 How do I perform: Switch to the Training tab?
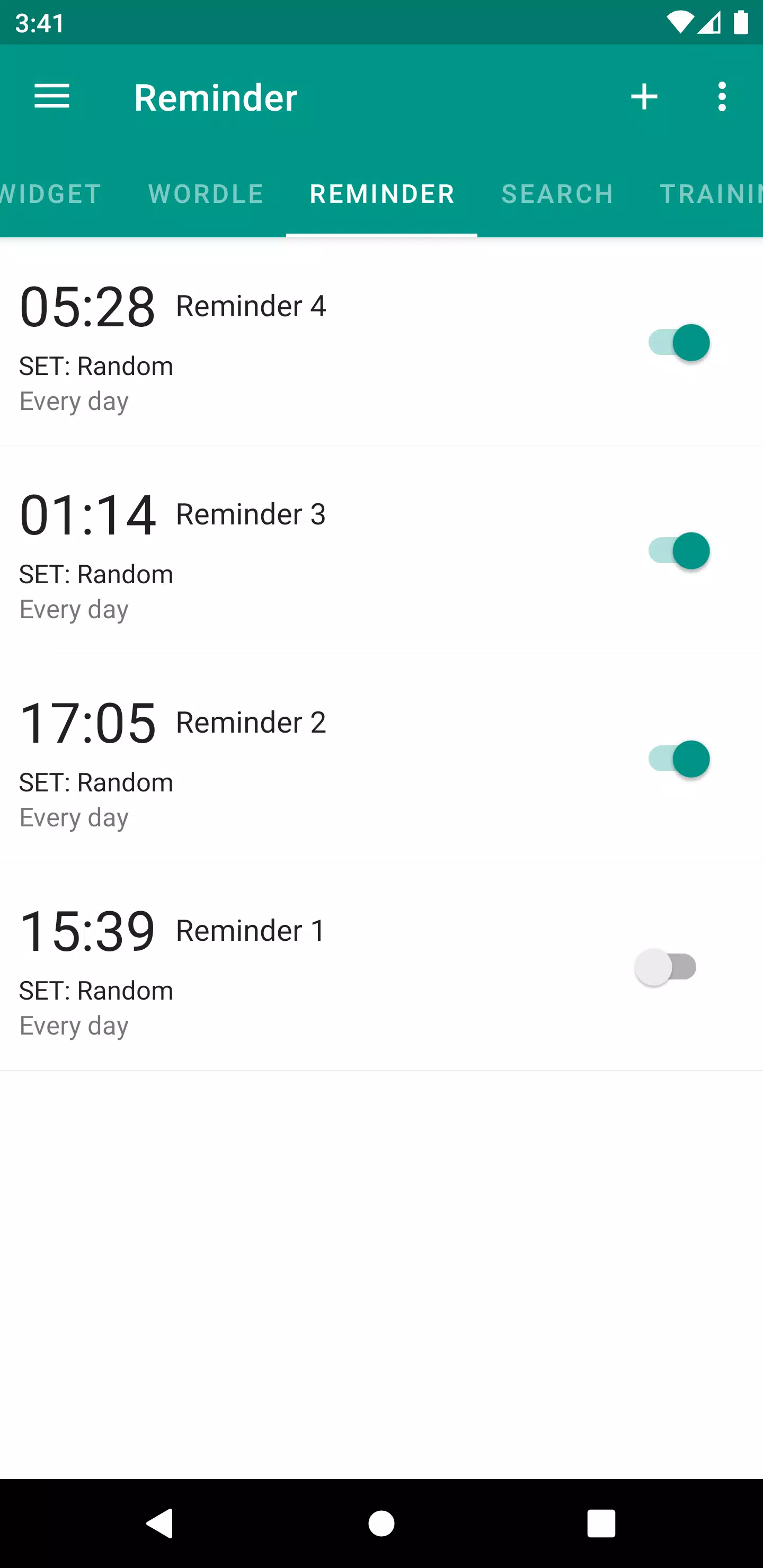pos(709,194)
